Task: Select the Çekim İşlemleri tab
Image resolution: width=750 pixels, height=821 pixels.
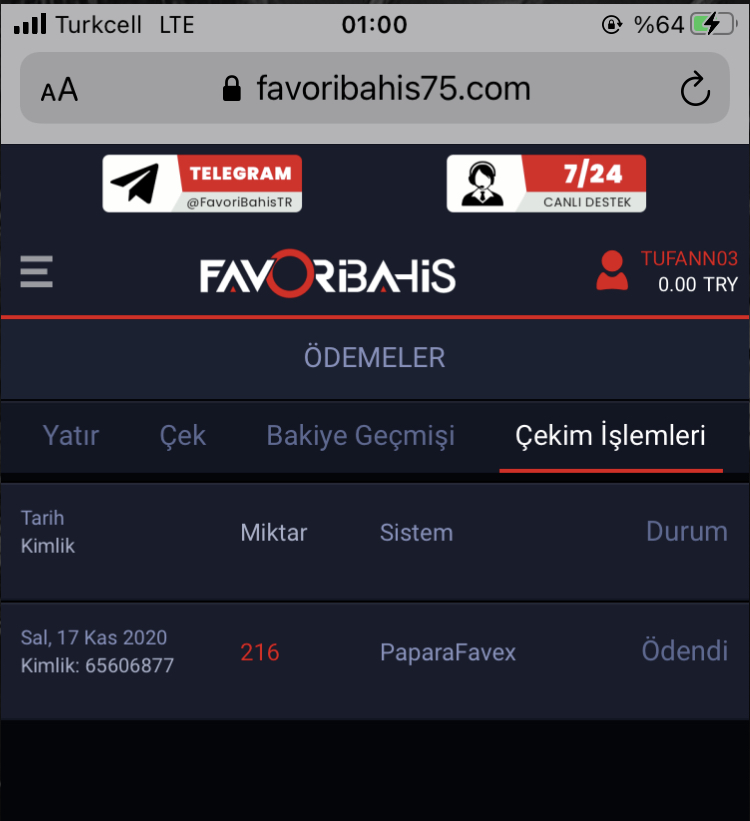Action: (x=610, y=436)
